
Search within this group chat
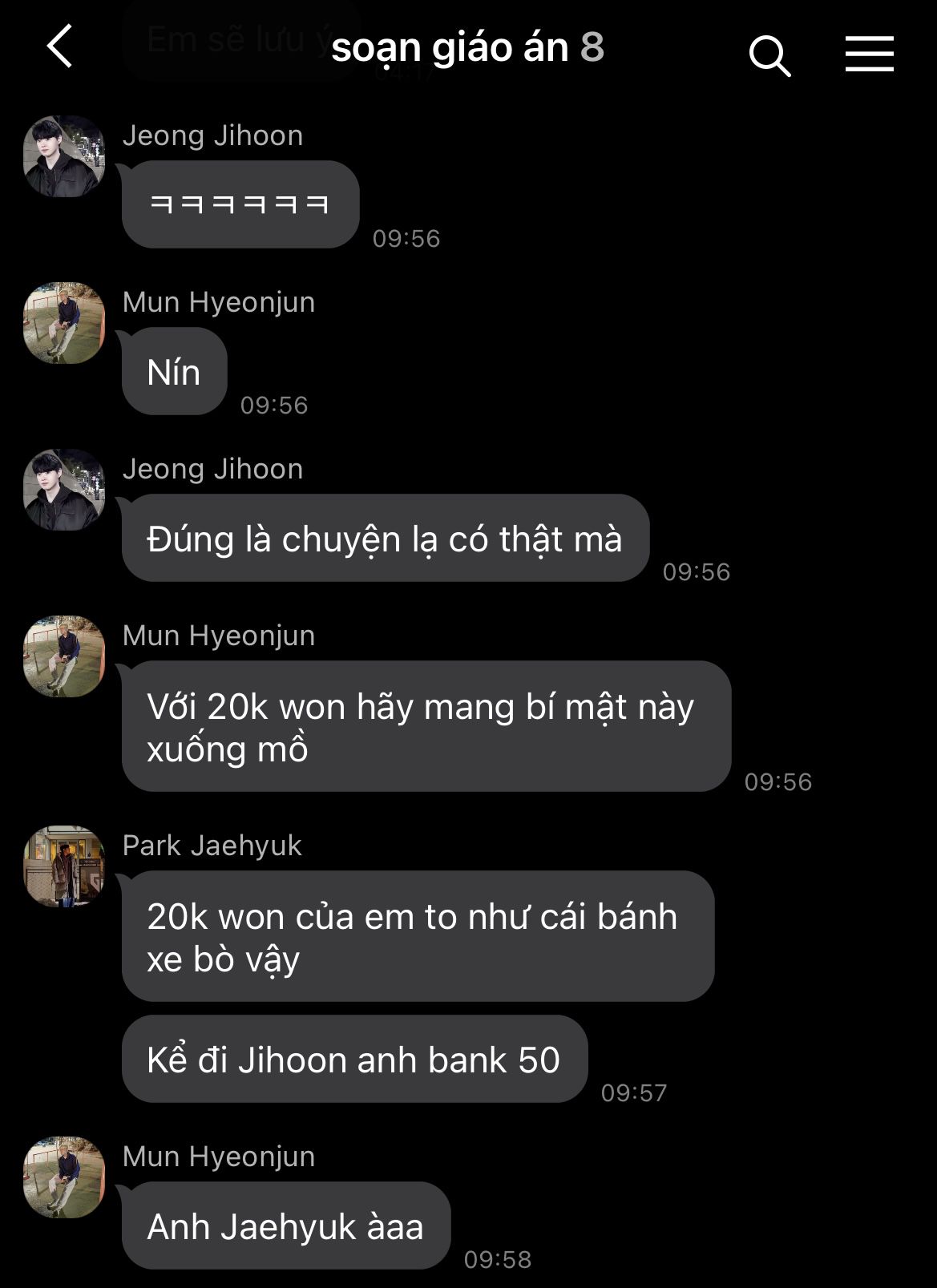click(769, 55)
